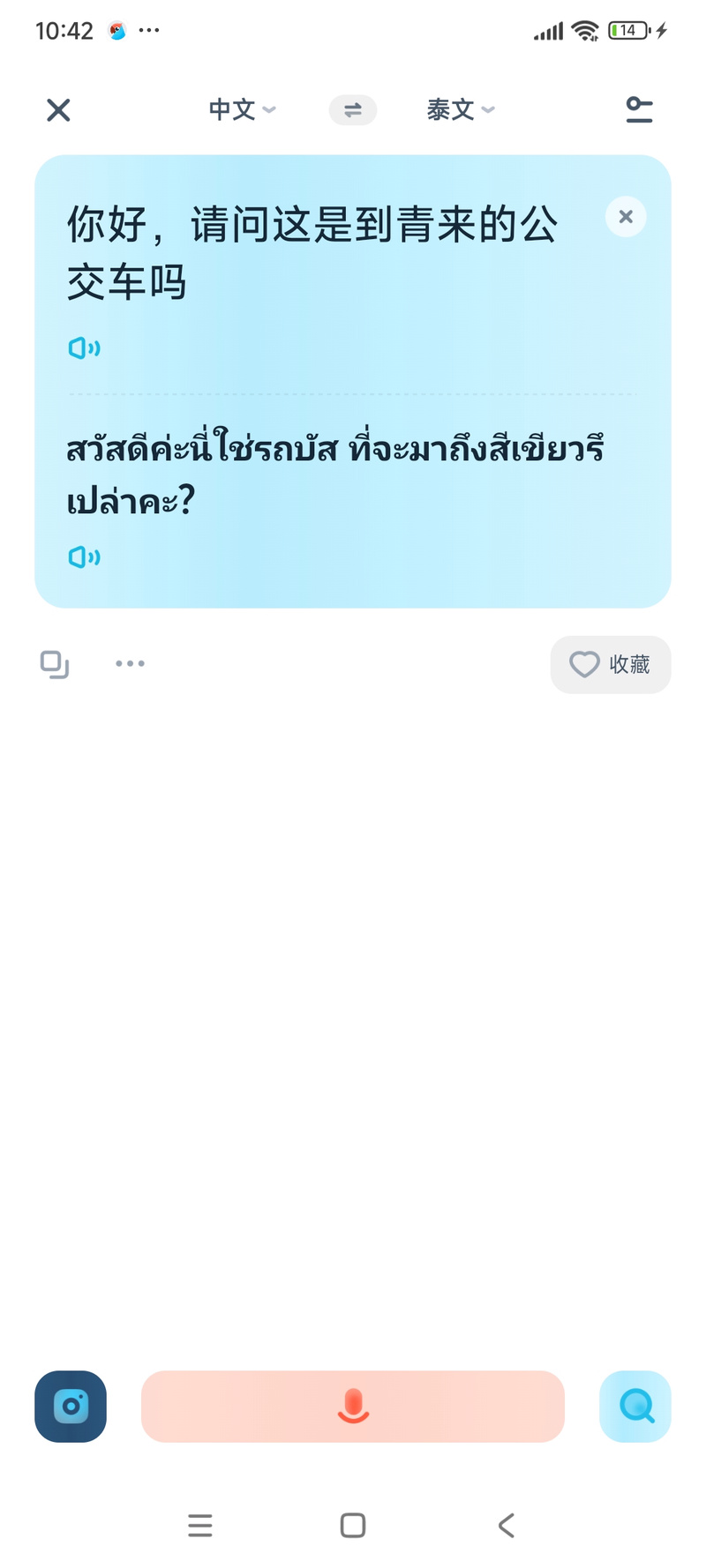Swap translation direction with the arrows icon
706x1568 pixels.
click(352, 109)
